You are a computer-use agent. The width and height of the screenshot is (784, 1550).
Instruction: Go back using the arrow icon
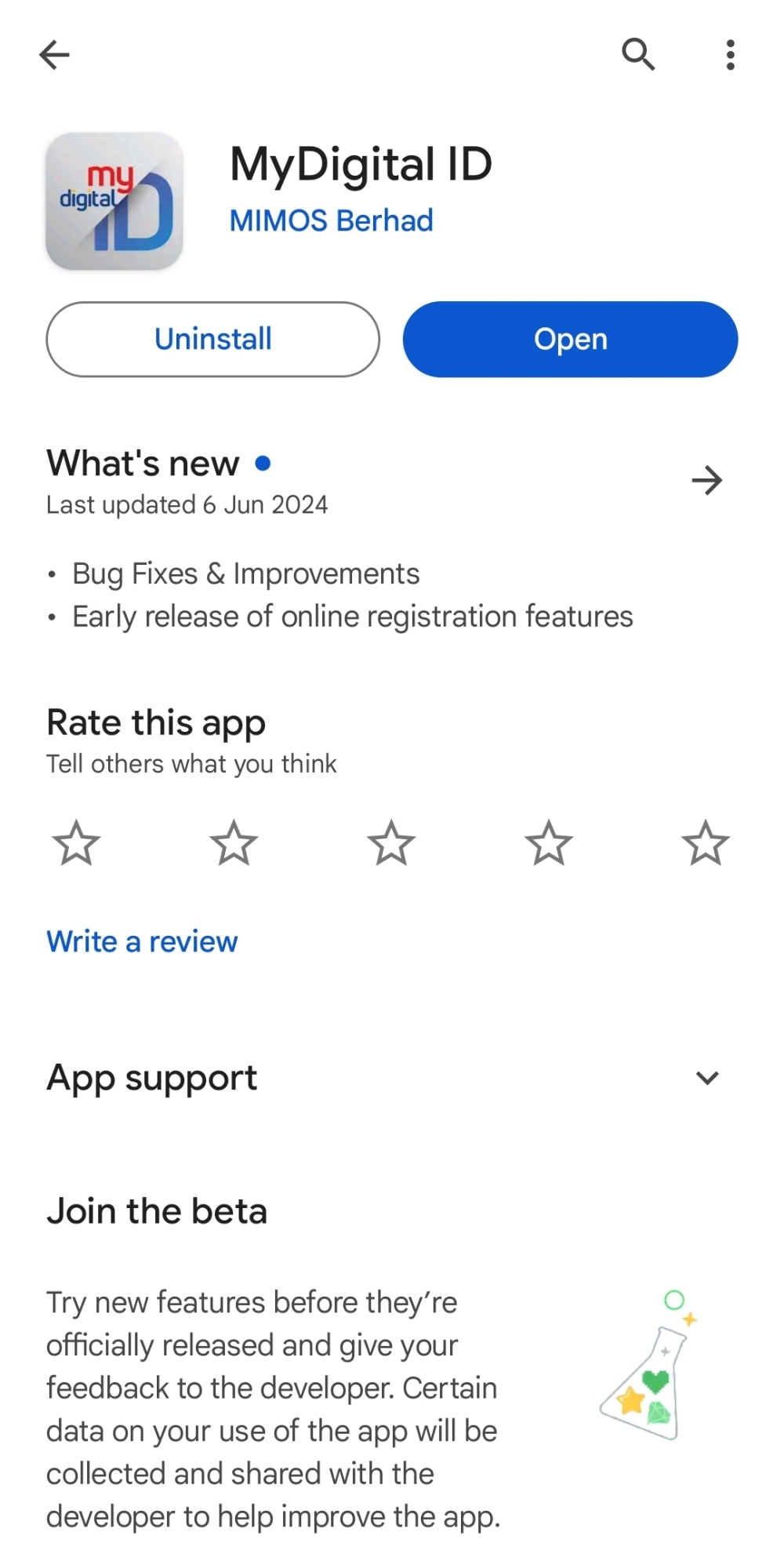(x=54, y=55)
